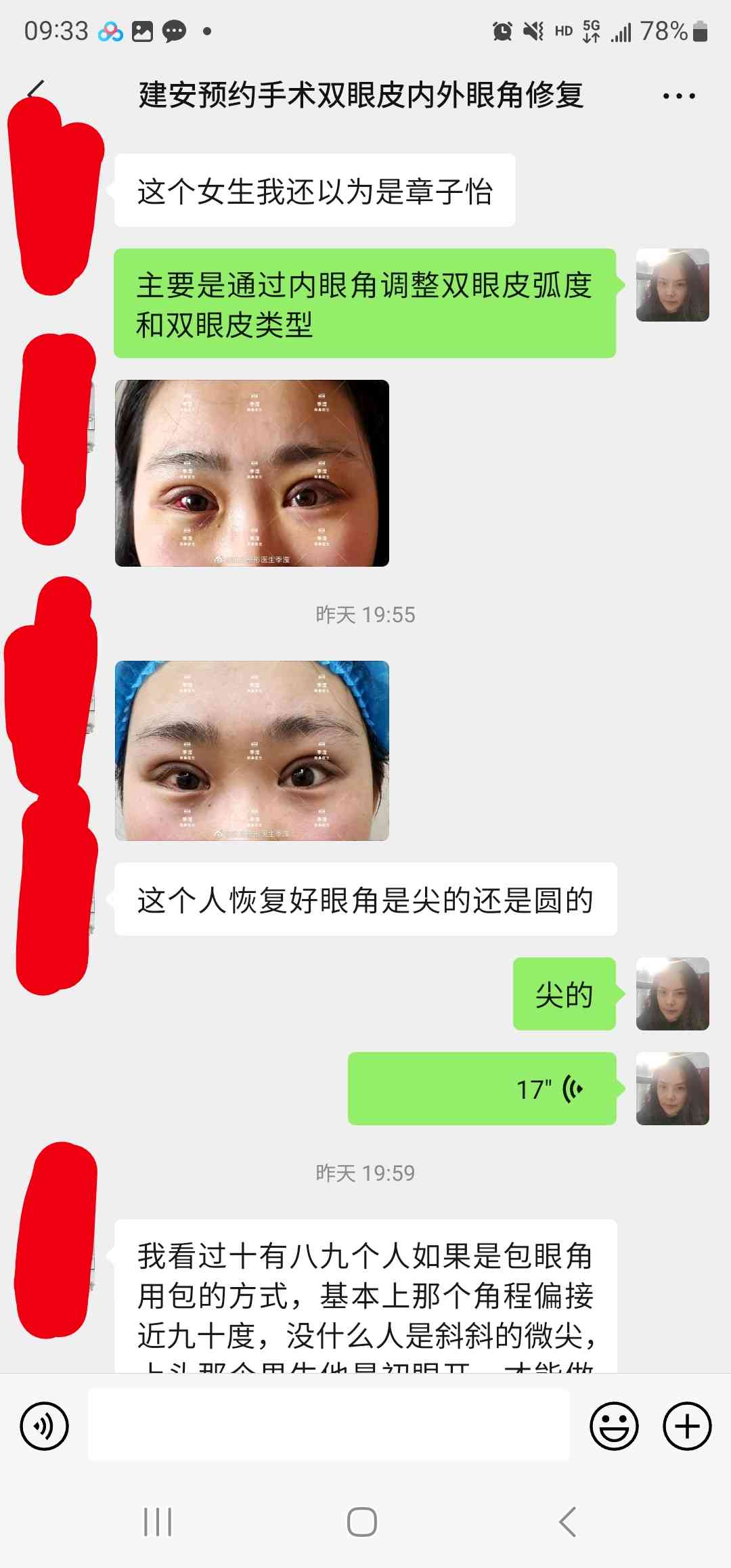Play the 17-second voice message
The image size is (731, 1568).
point(482,1089)
